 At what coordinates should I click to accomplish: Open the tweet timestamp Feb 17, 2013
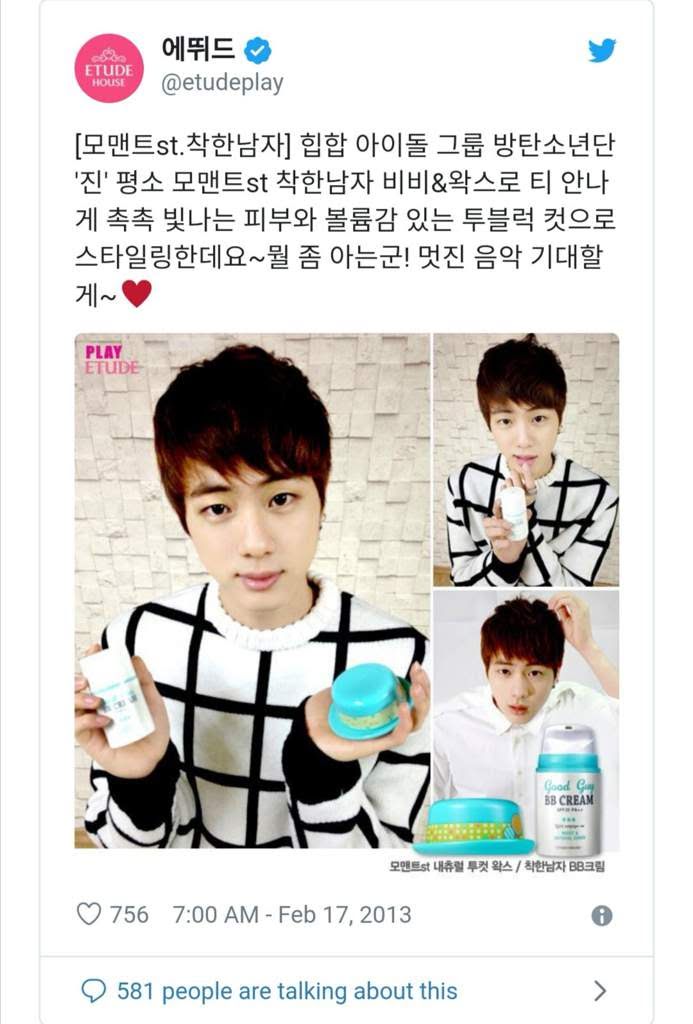point(291,914)
